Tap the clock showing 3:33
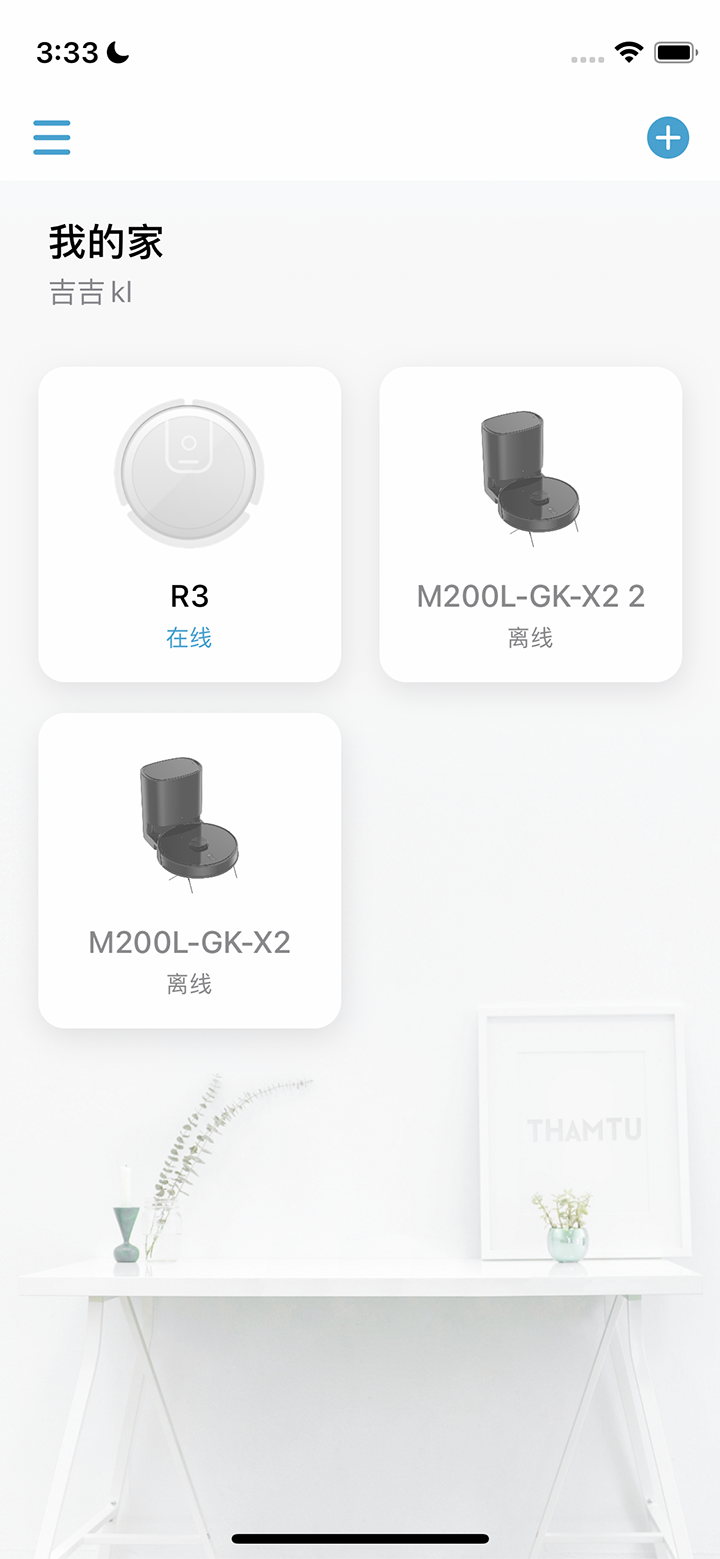Screen dimensions: 720x1559 point(65,52)
